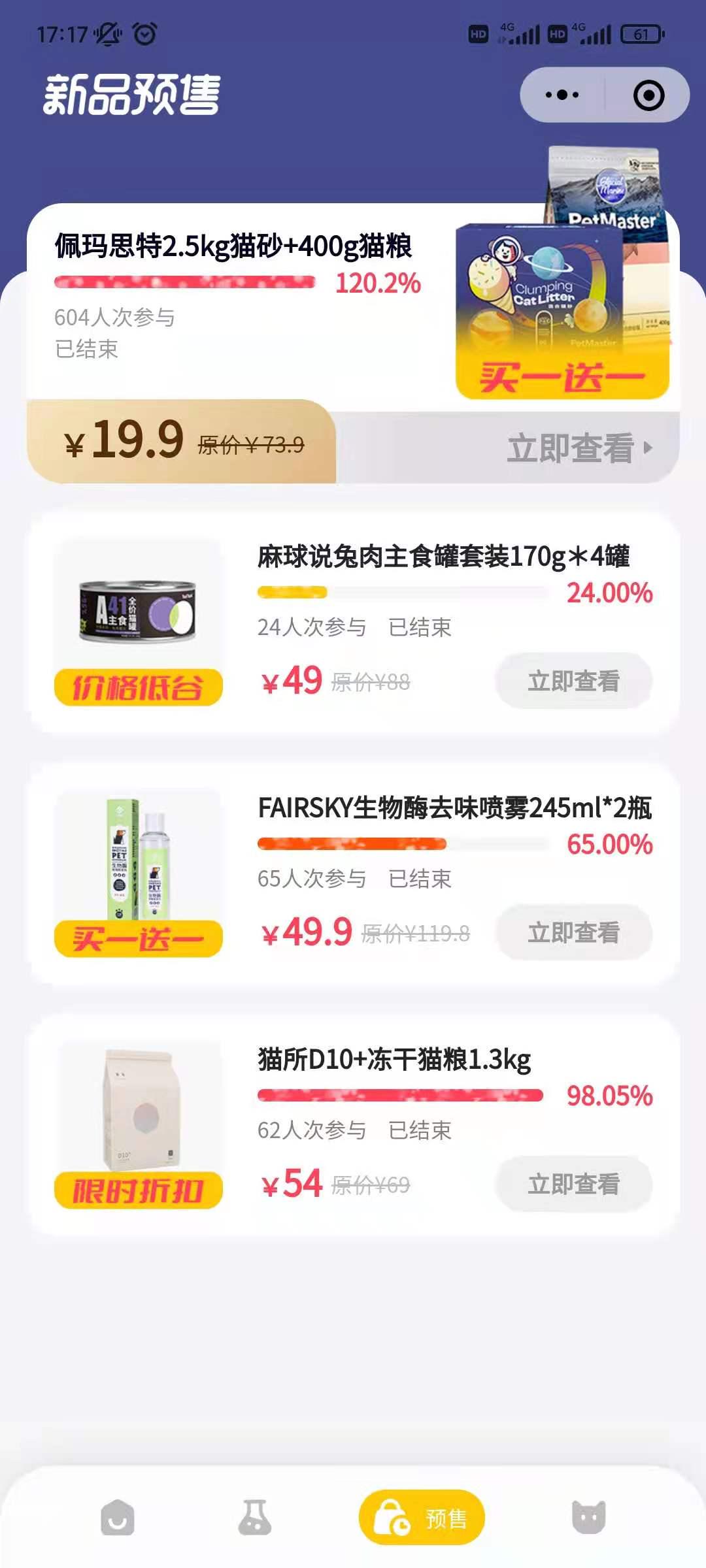Switch to the flask lab tab
Image resolution: width=706 pixels, height=1568 pixels.
(254, 1517)
